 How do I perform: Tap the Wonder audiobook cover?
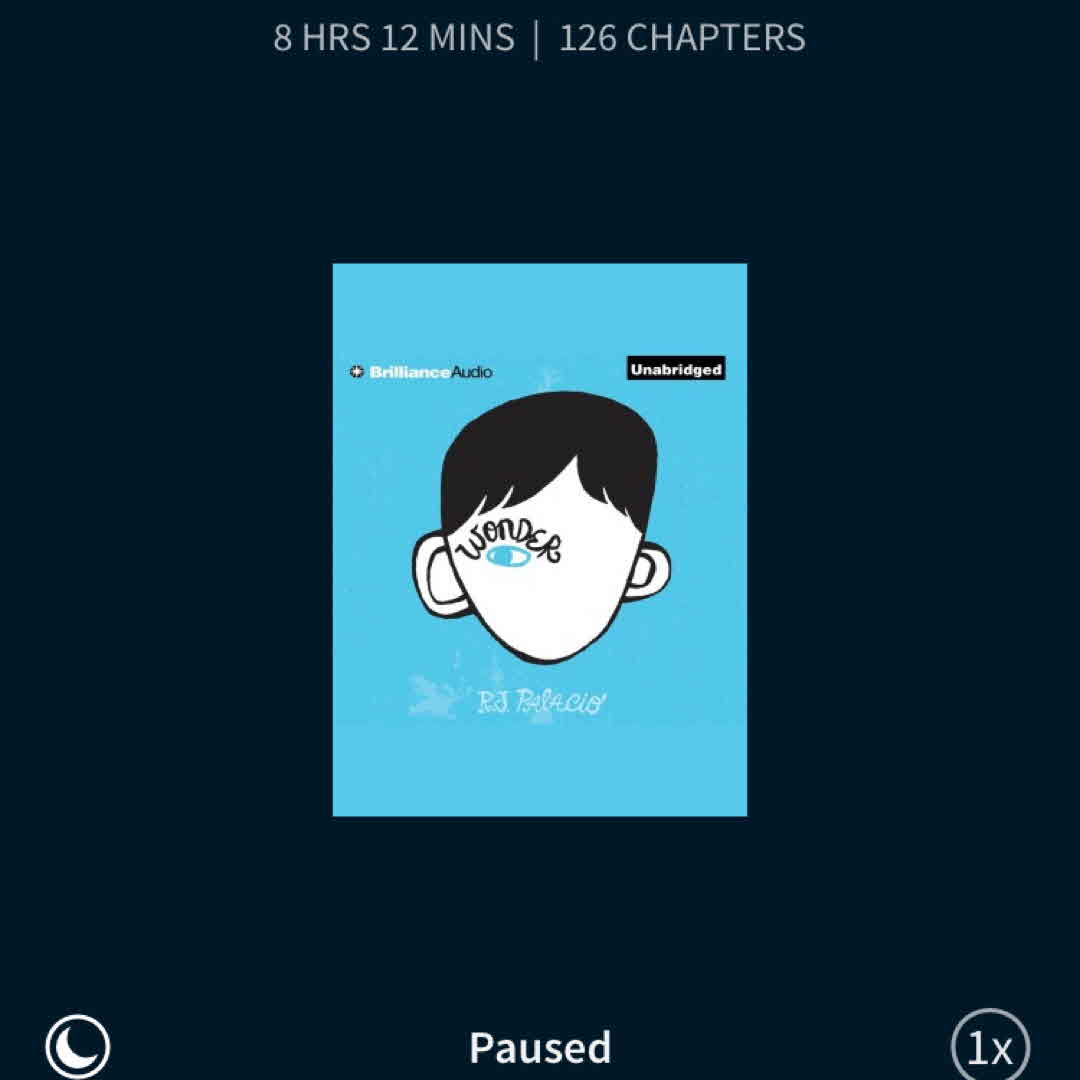(540, 540)
